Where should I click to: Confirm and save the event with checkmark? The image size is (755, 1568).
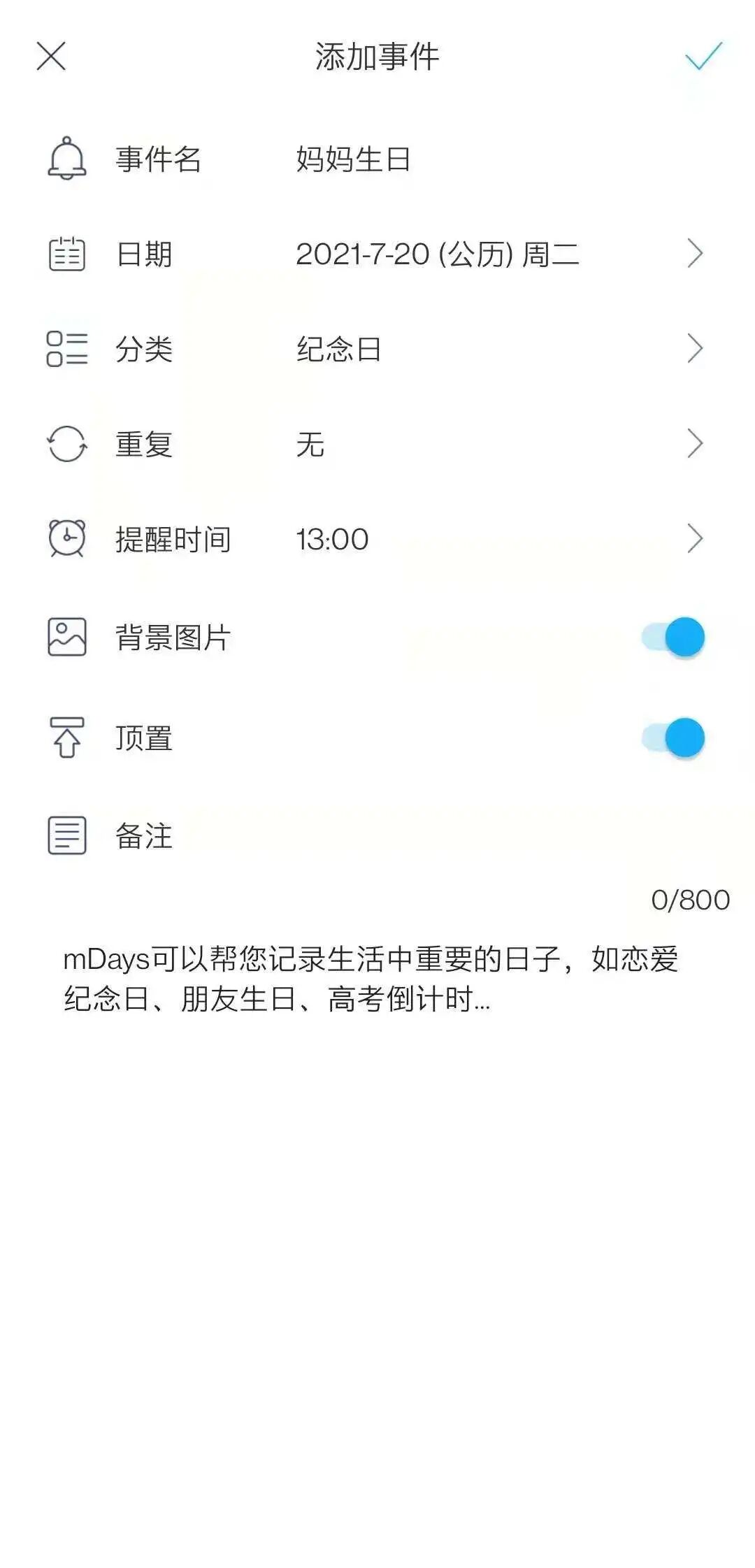[x=703, y=57]
